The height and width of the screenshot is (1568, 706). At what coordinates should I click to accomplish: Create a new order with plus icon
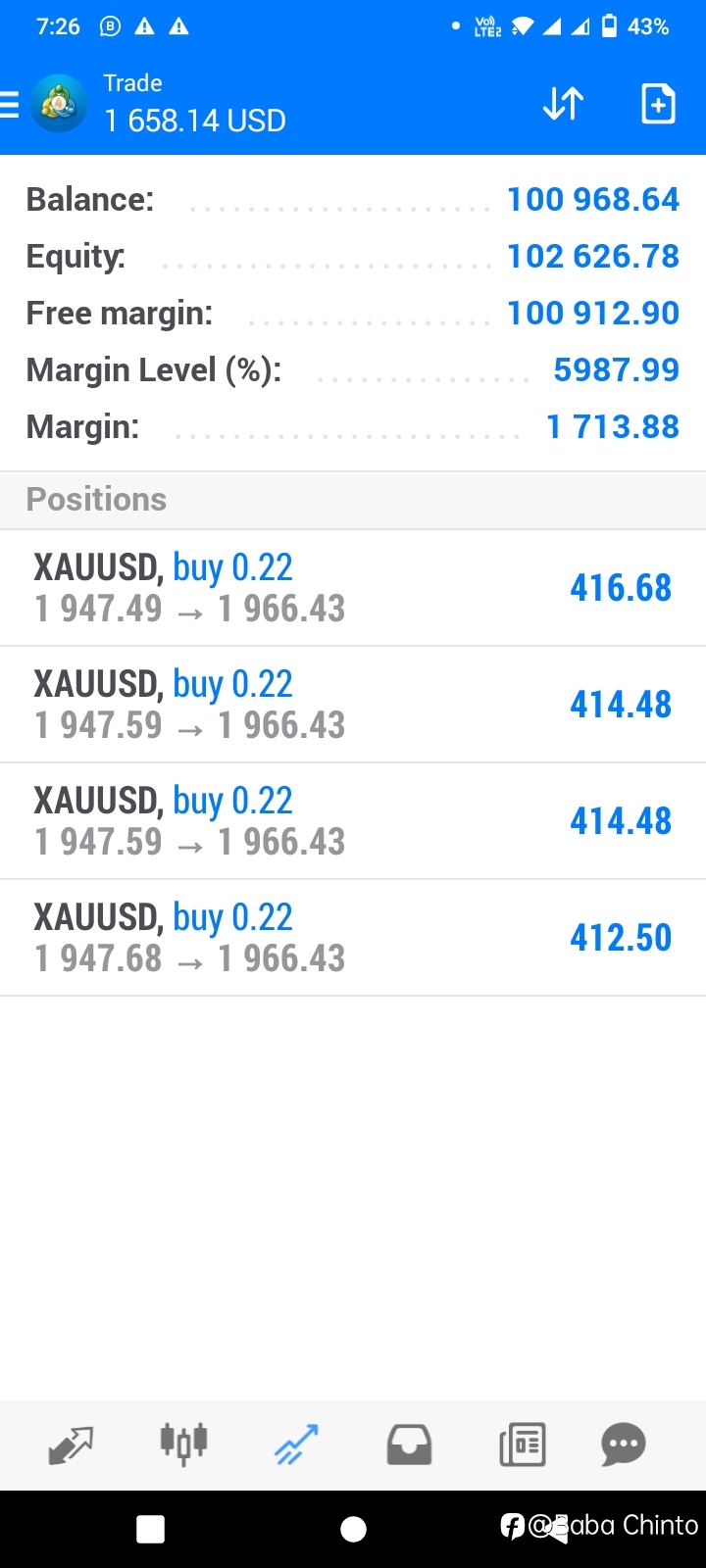(658, 104)
